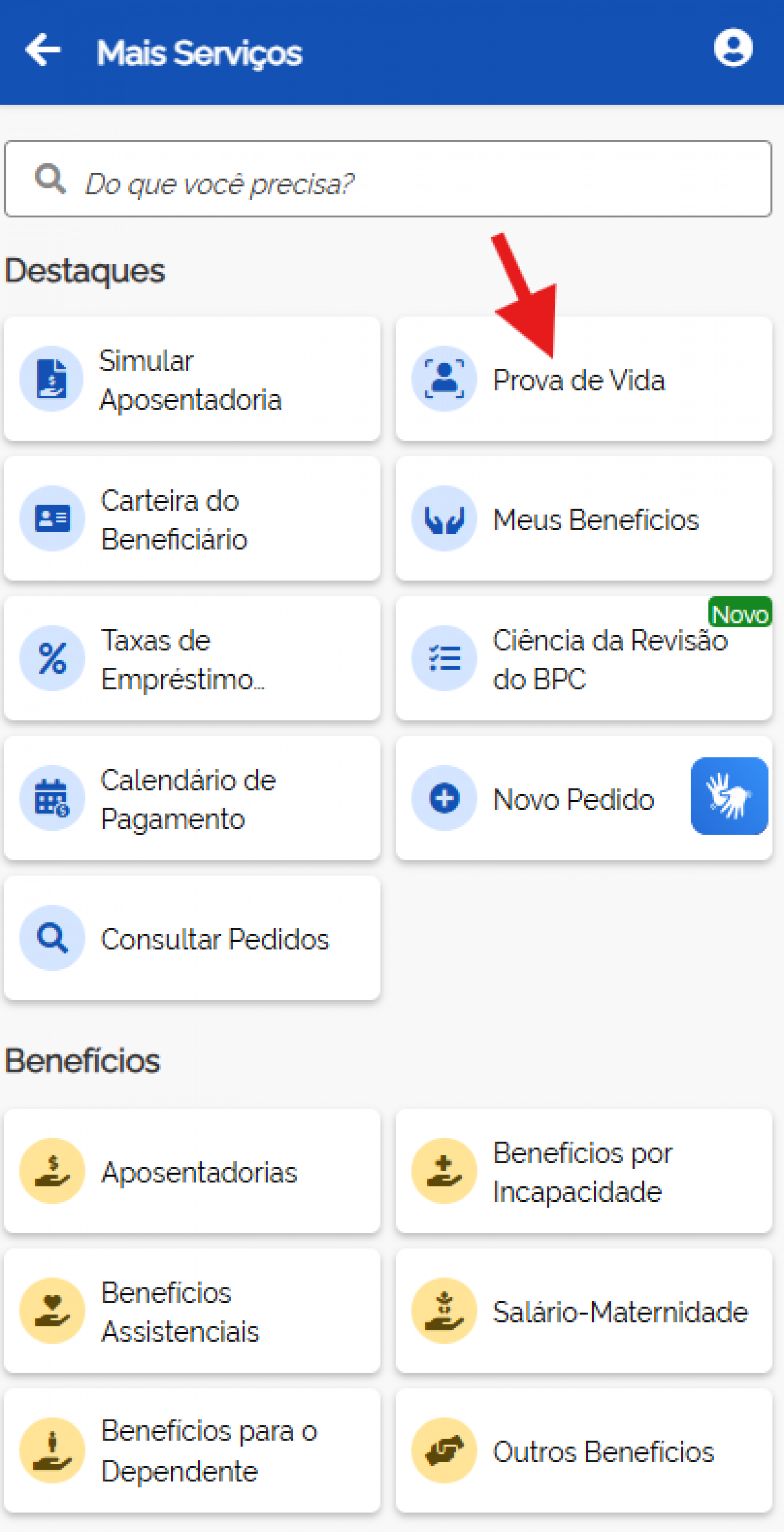
Task: Click the sign-language accessibility icon on Novo Pedido
Action: [x=729, y=797]
